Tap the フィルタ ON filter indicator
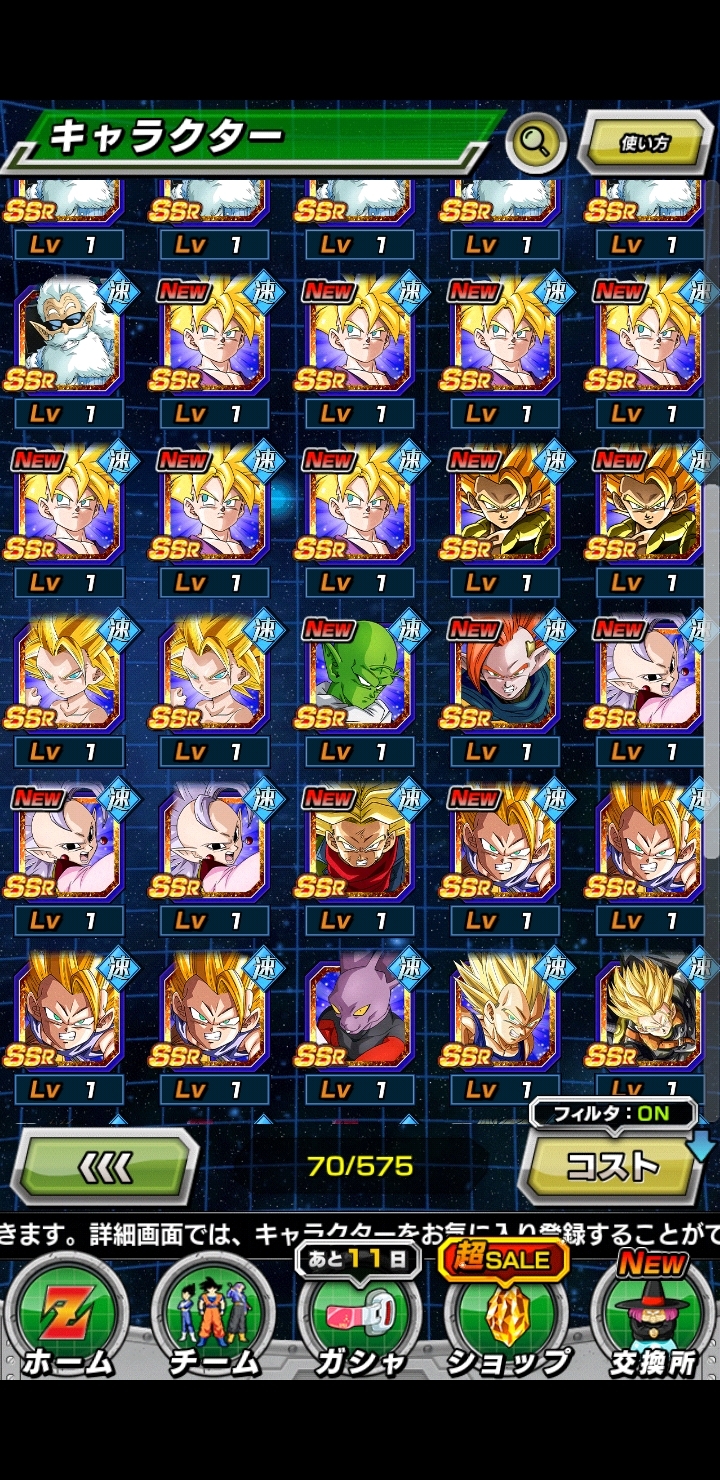Image resolution: width=720 pixels, height=1480 pixels. (613, 1113)
